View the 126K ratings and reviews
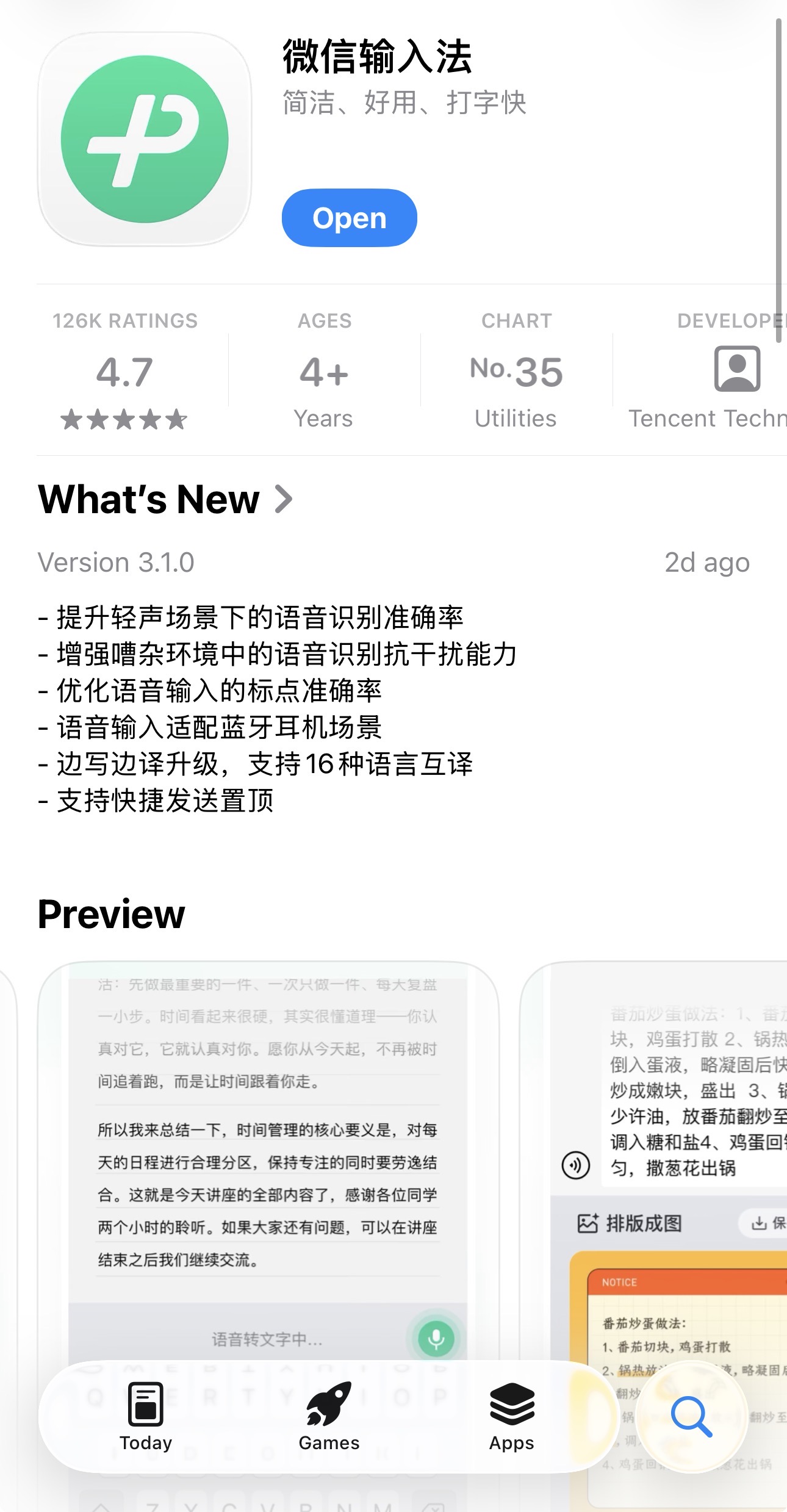The image size is (787, 1512). [124, 372]
